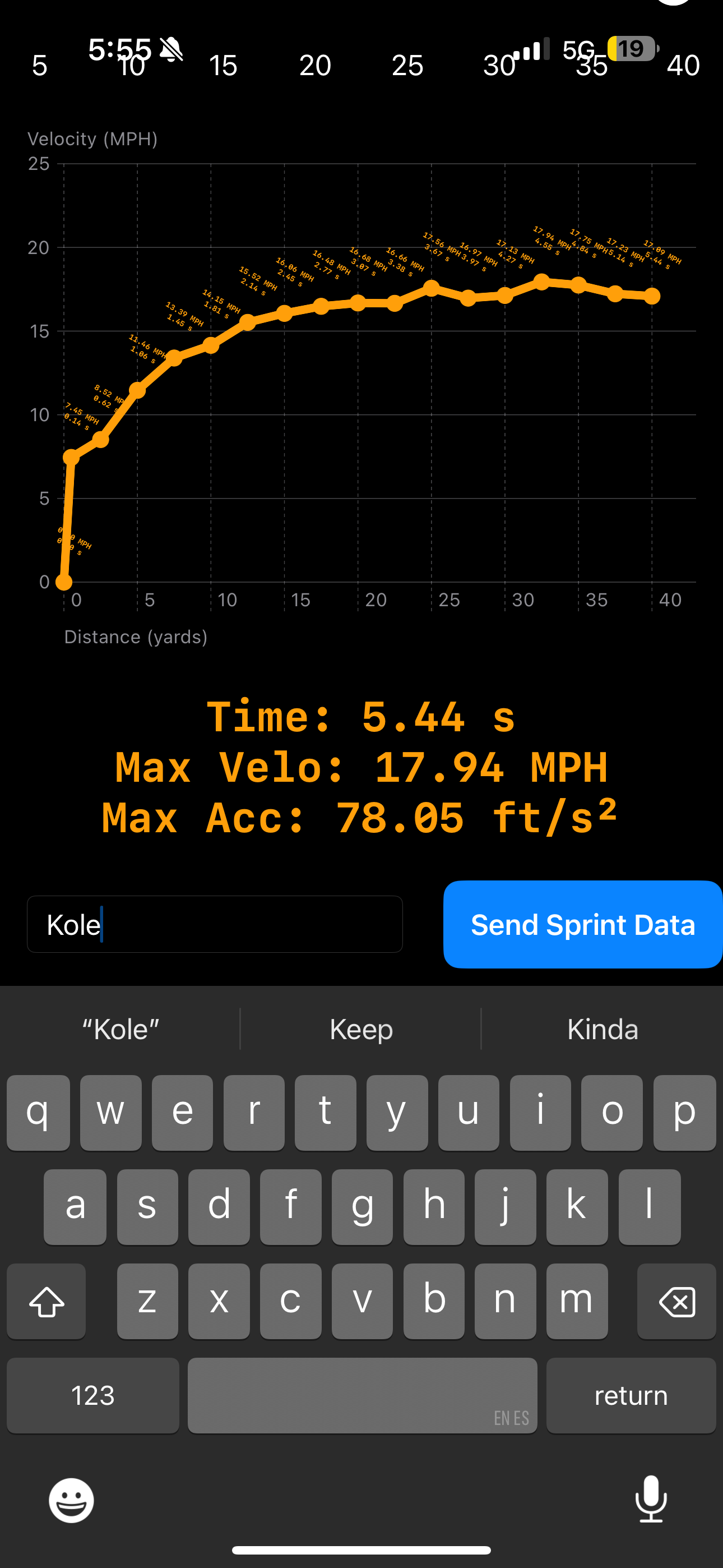The image size is (723, 1568).
Task: Tap the space bar
Action: 362,1395
